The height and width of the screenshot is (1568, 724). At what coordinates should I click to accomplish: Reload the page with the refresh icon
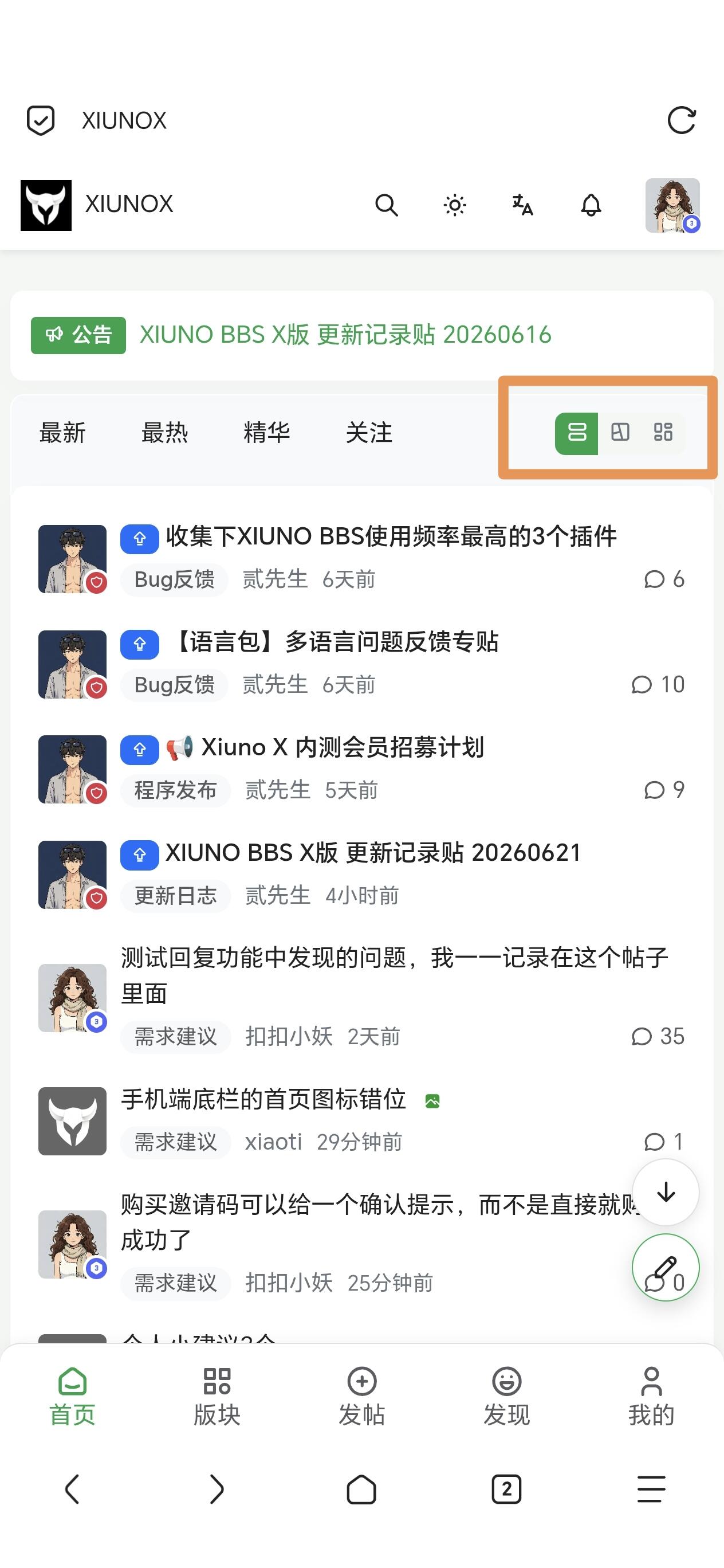pos(682,120)
